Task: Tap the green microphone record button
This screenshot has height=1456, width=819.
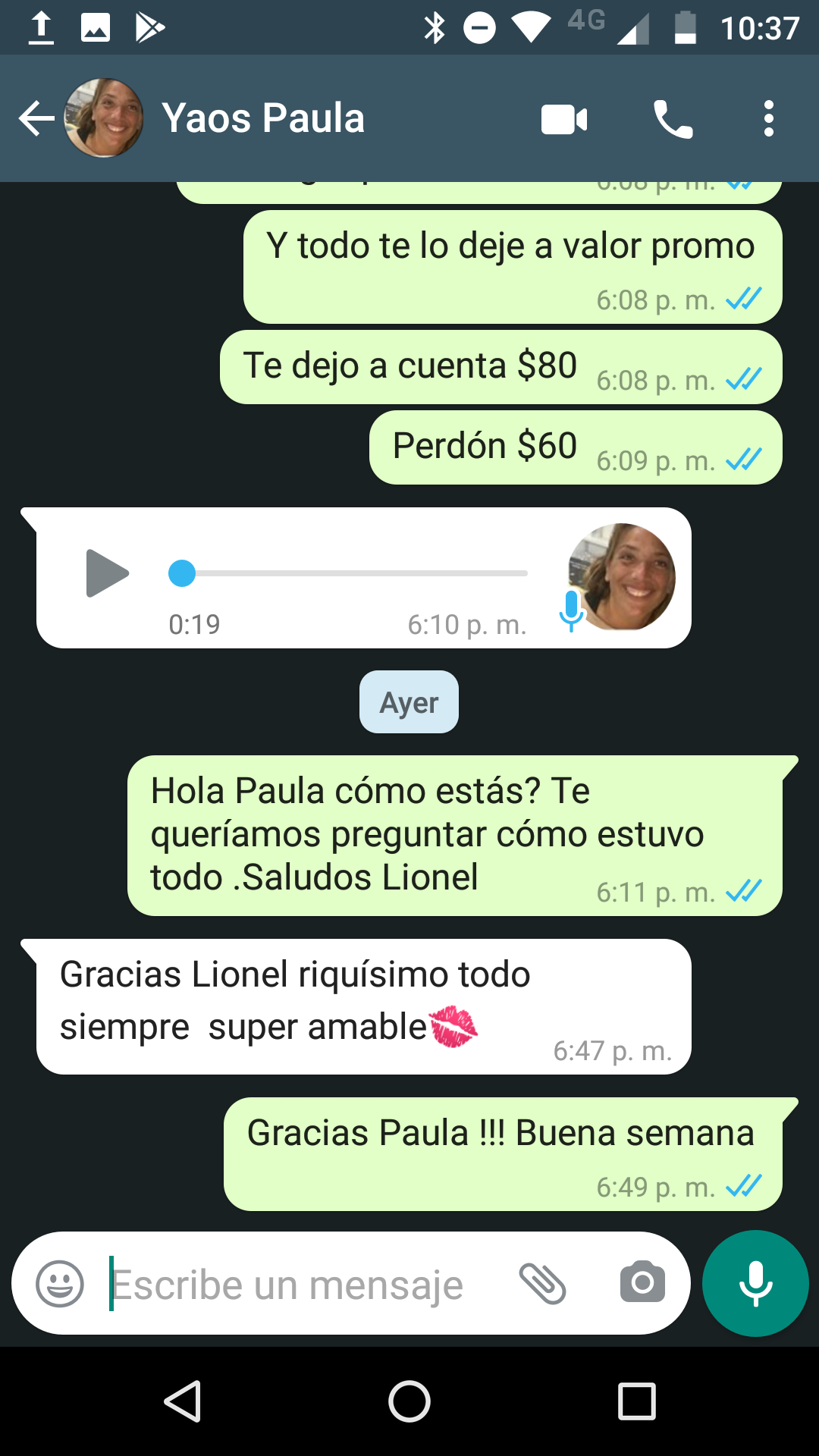Action: point(755,1283)
